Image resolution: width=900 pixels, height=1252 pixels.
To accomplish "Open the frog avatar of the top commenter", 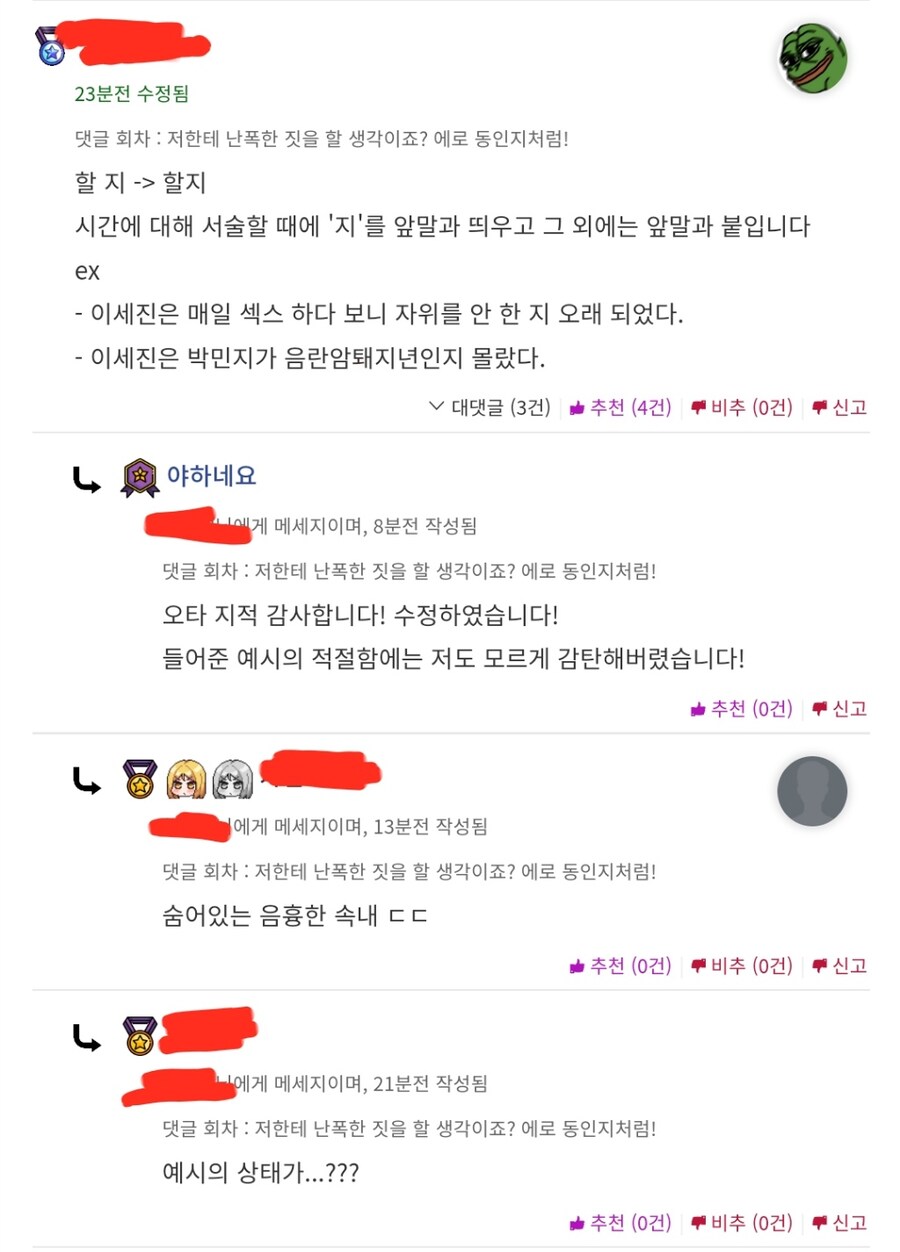I will 812,57.
